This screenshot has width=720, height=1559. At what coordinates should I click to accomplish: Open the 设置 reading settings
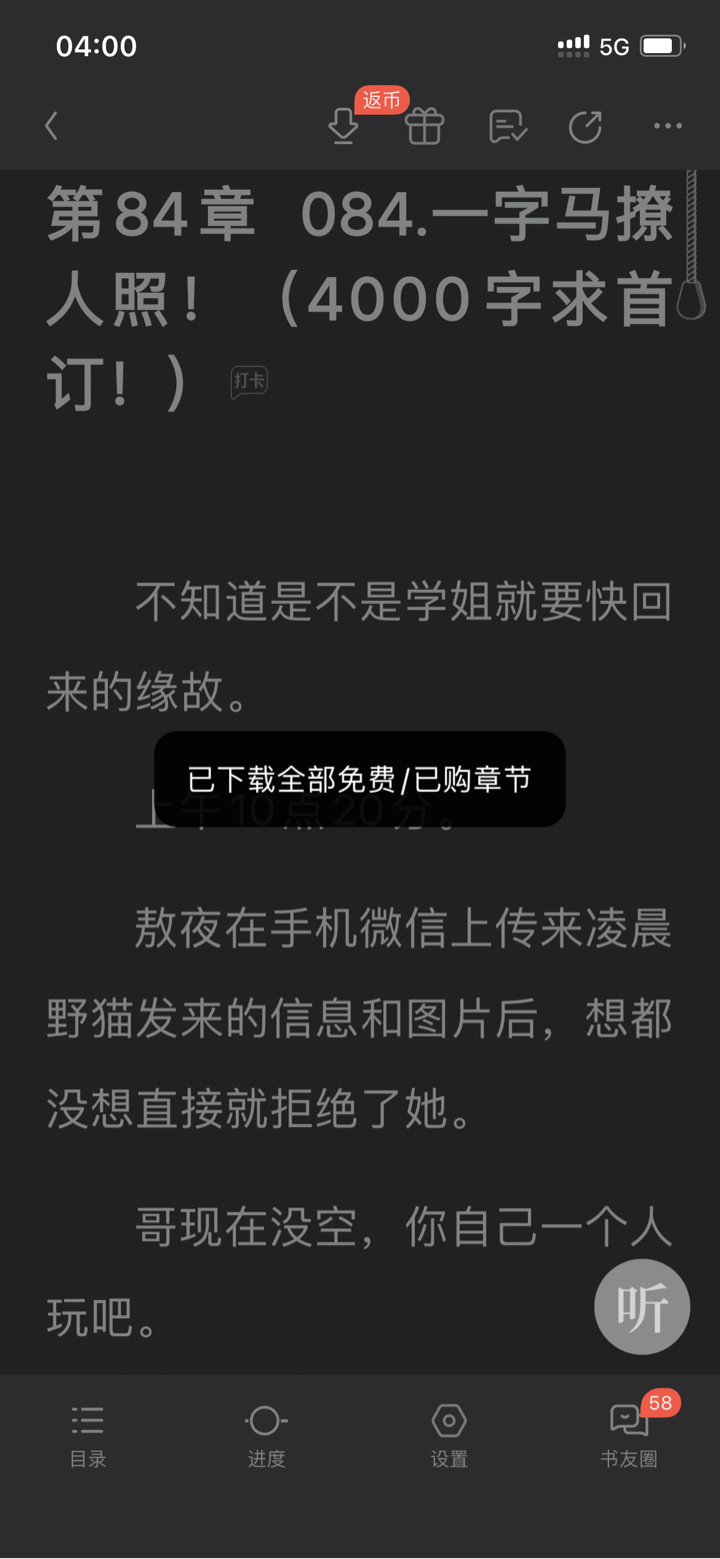449,1435
